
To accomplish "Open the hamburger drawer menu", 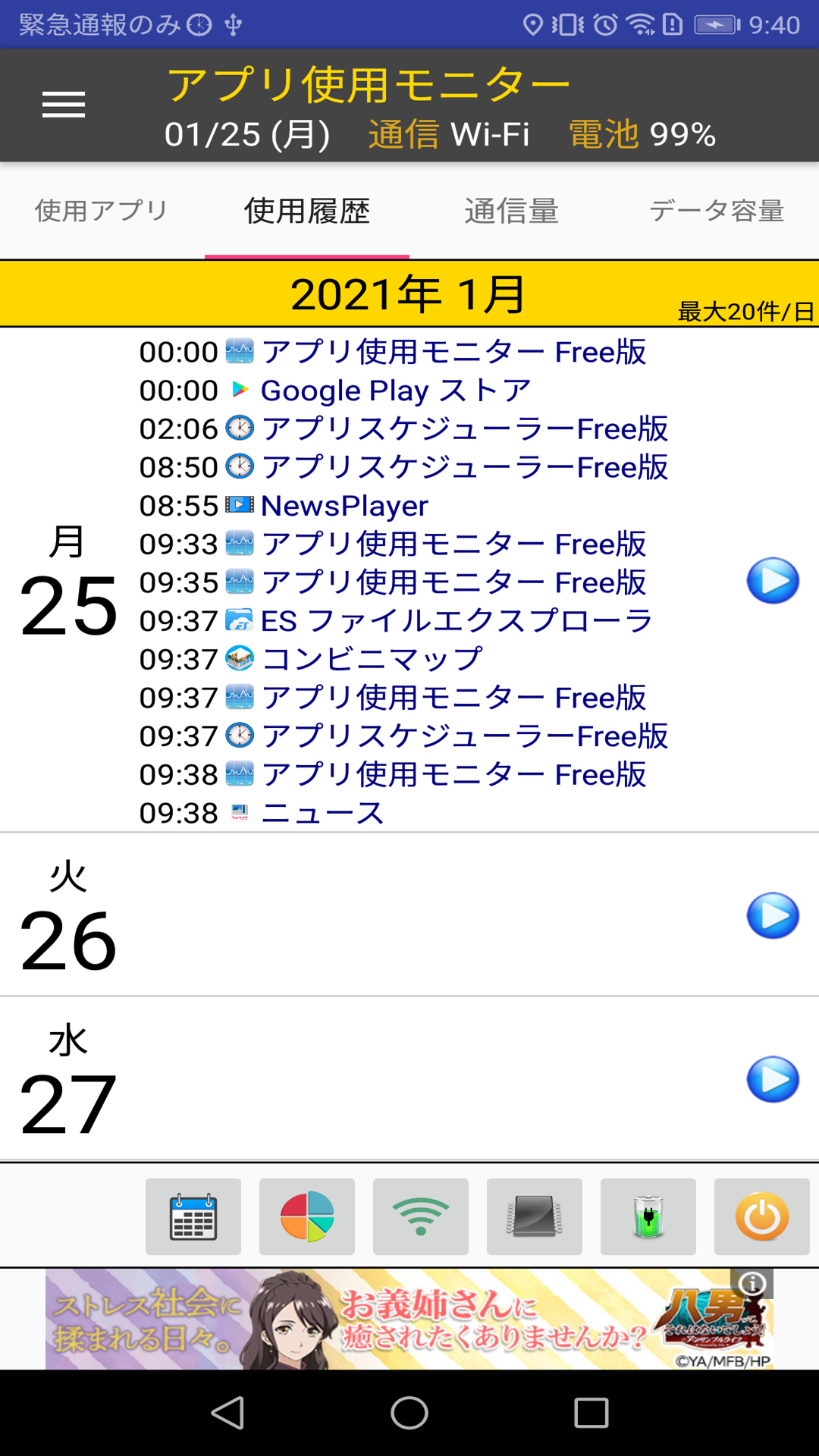I will coord(64,105).
